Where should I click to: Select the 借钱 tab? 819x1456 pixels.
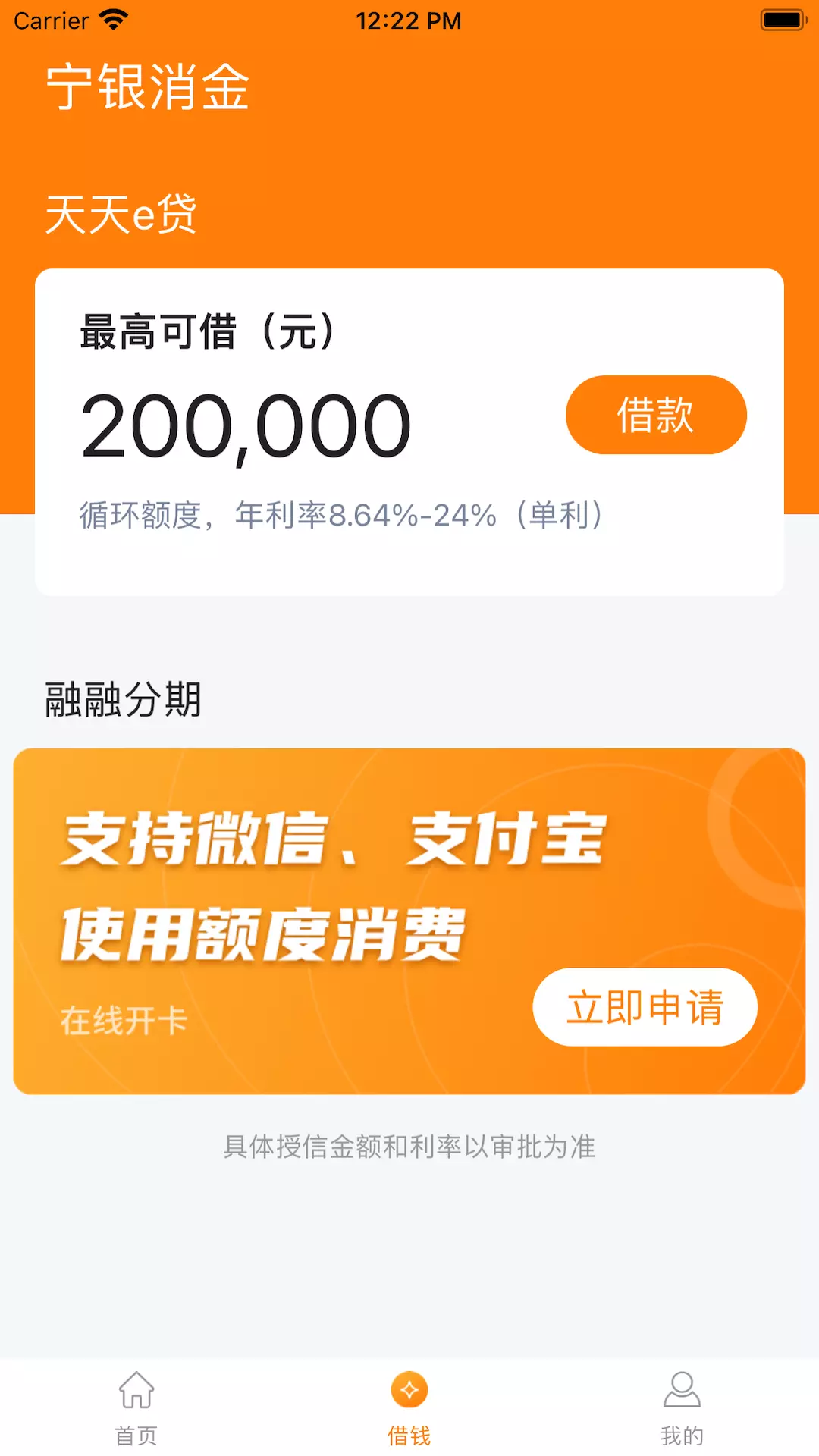click(409, 1407)
